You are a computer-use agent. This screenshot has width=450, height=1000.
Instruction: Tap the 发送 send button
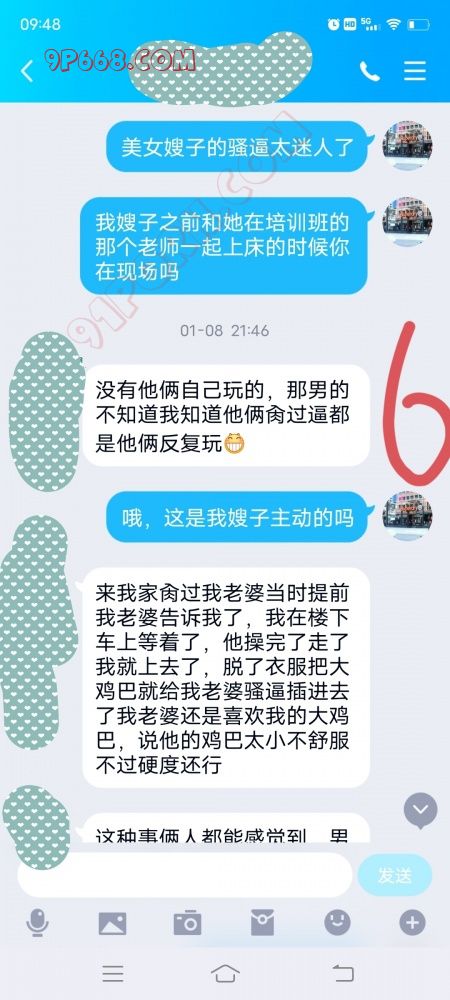(x=395, y=876)
